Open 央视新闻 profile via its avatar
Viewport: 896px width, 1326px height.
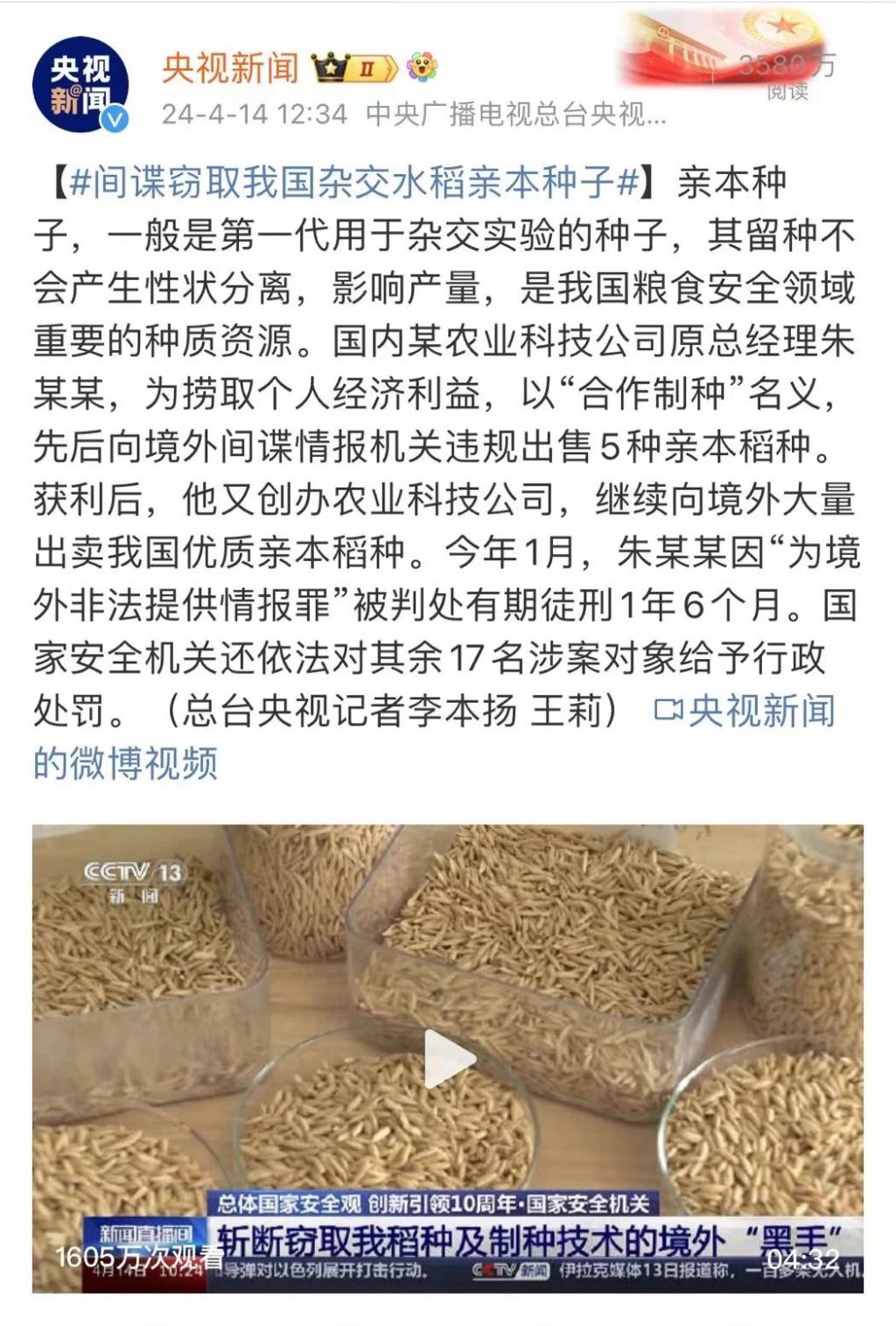click(80, 85)
